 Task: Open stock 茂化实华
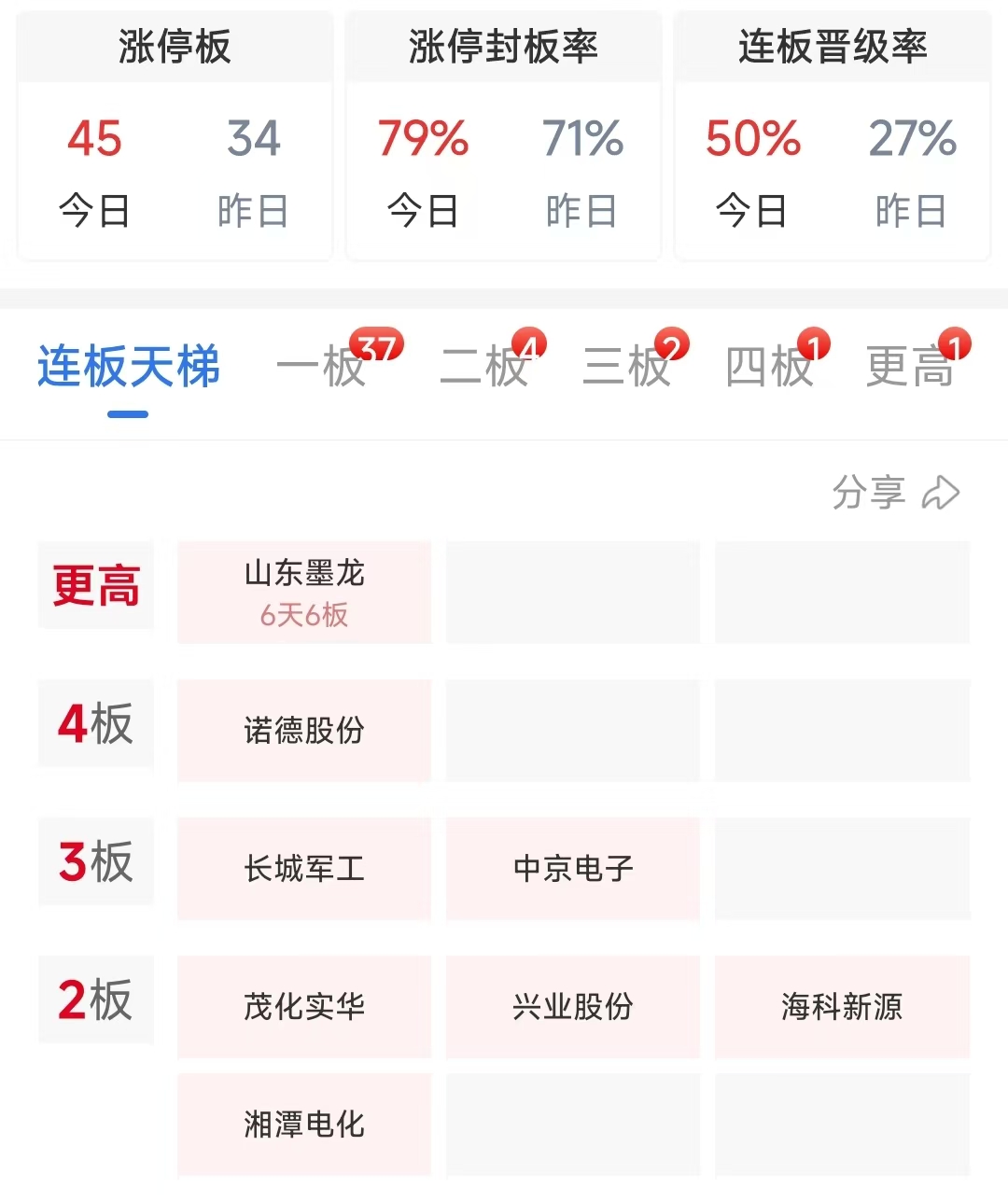tap(304, 1007)
